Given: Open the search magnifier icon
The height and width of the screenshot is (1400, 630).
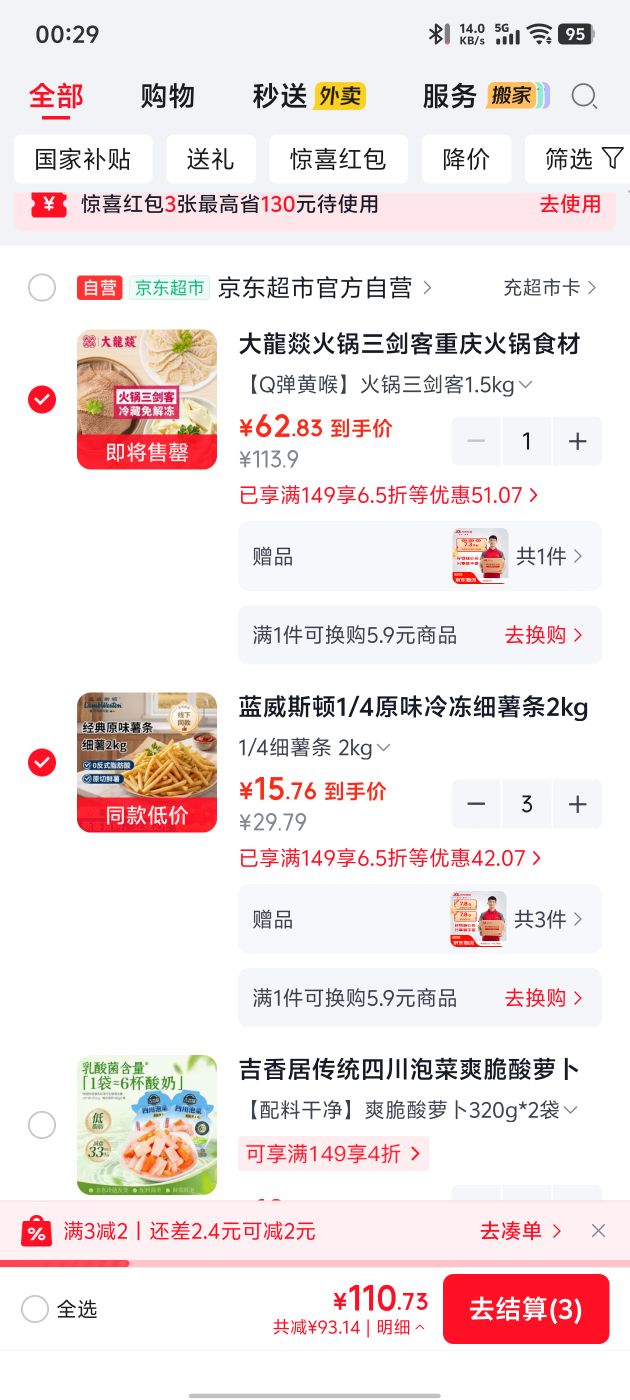Looking at the screenshot, I should tap(584, 96).
